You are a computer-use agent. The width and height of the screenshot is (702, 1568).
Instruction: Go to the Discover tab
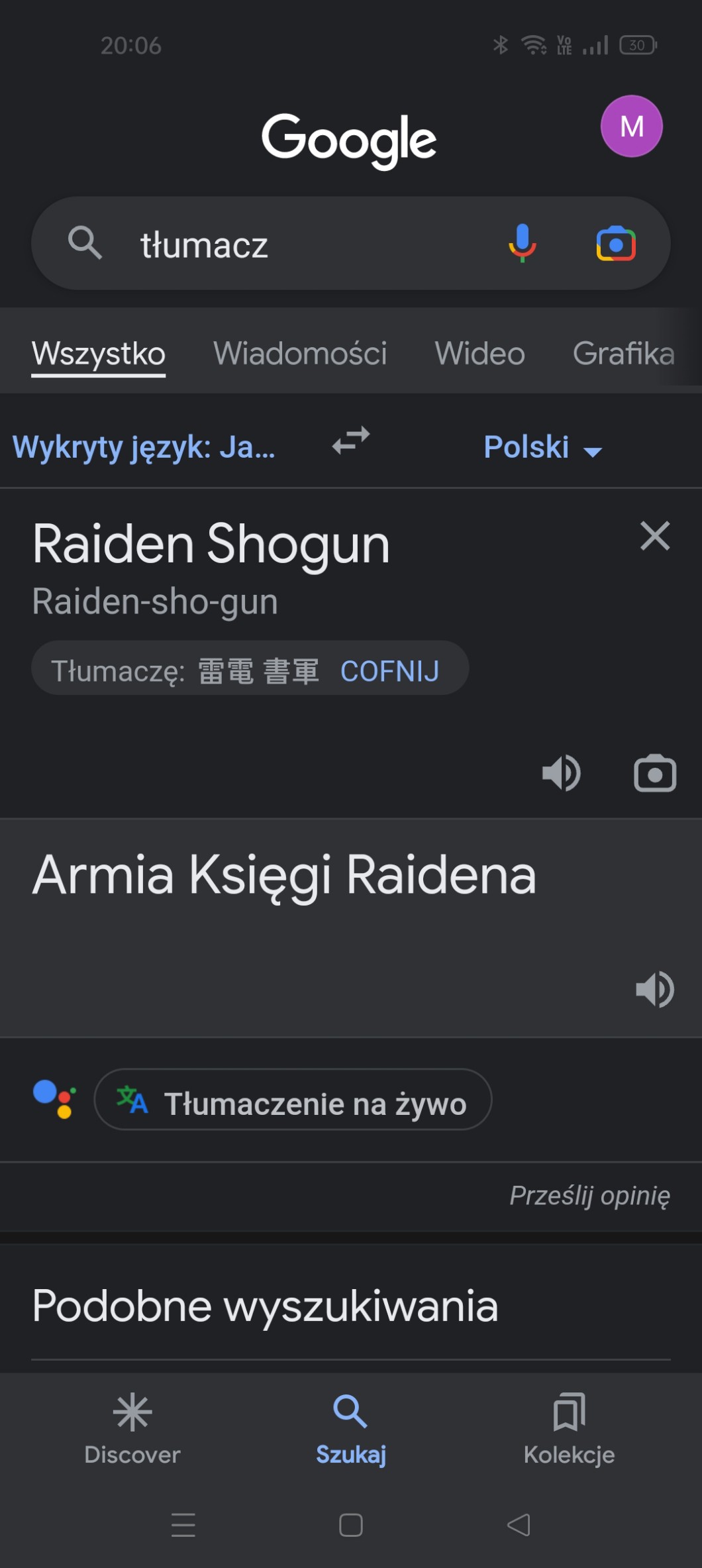(x=132, y=1429)
